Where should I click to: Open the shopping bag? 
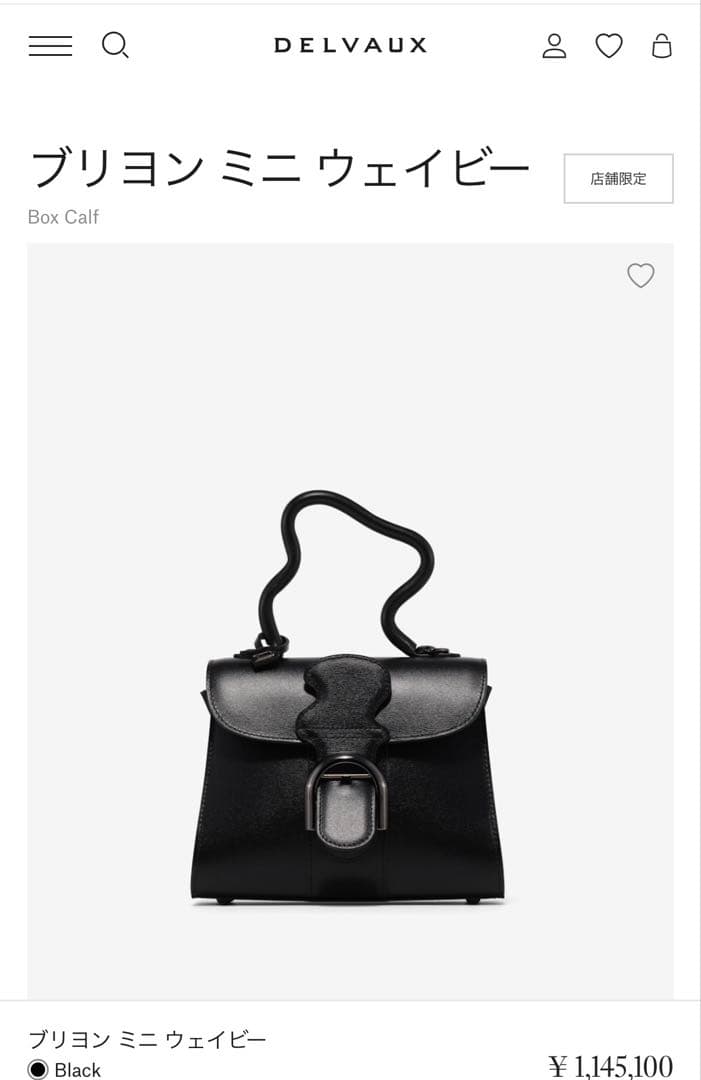click(x=662, y=45)
